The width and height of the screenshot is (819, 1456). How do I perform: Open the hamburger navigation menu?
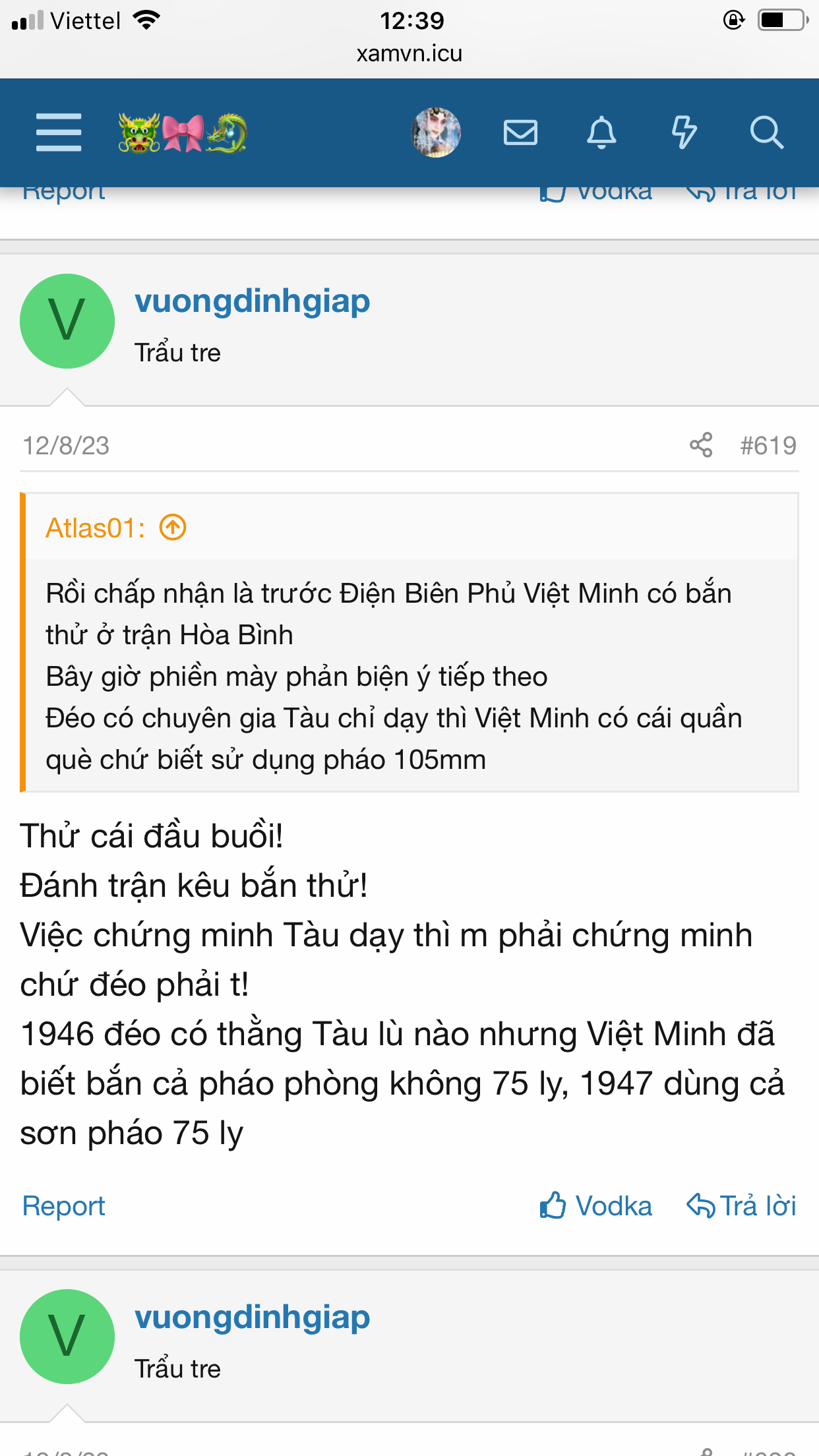click(x=59, y=133)
